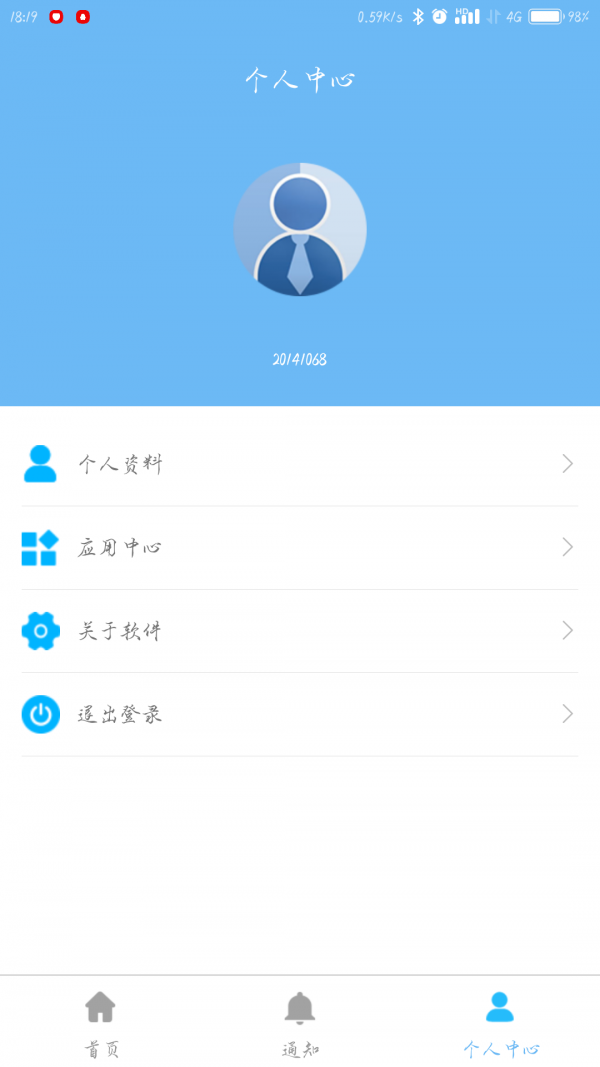The width and height of the screenshot is (600, 1067).
Task: Select the 个人中心 tab
Action: click(500, 1022)
